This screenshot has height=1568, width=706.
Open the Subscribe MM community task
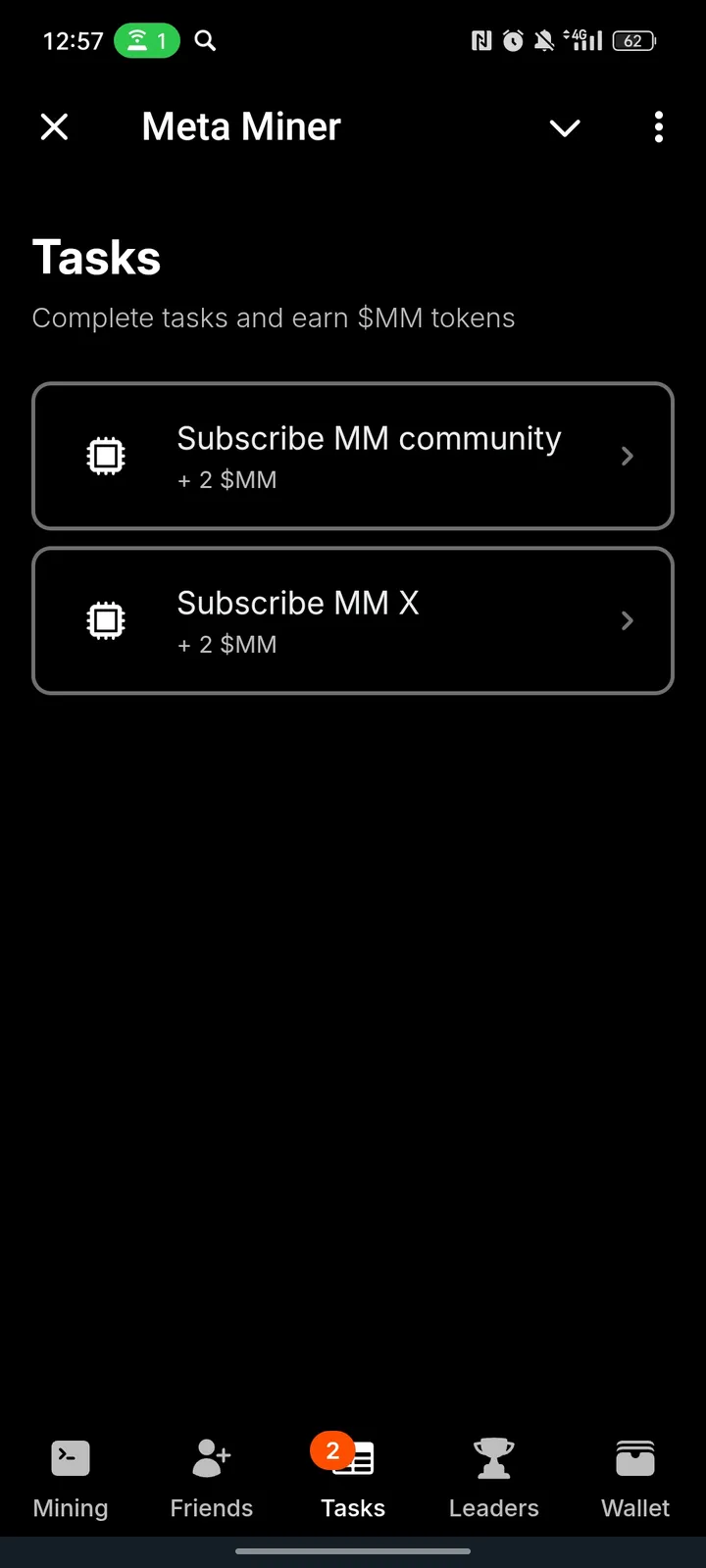click(x=353, y=455)
